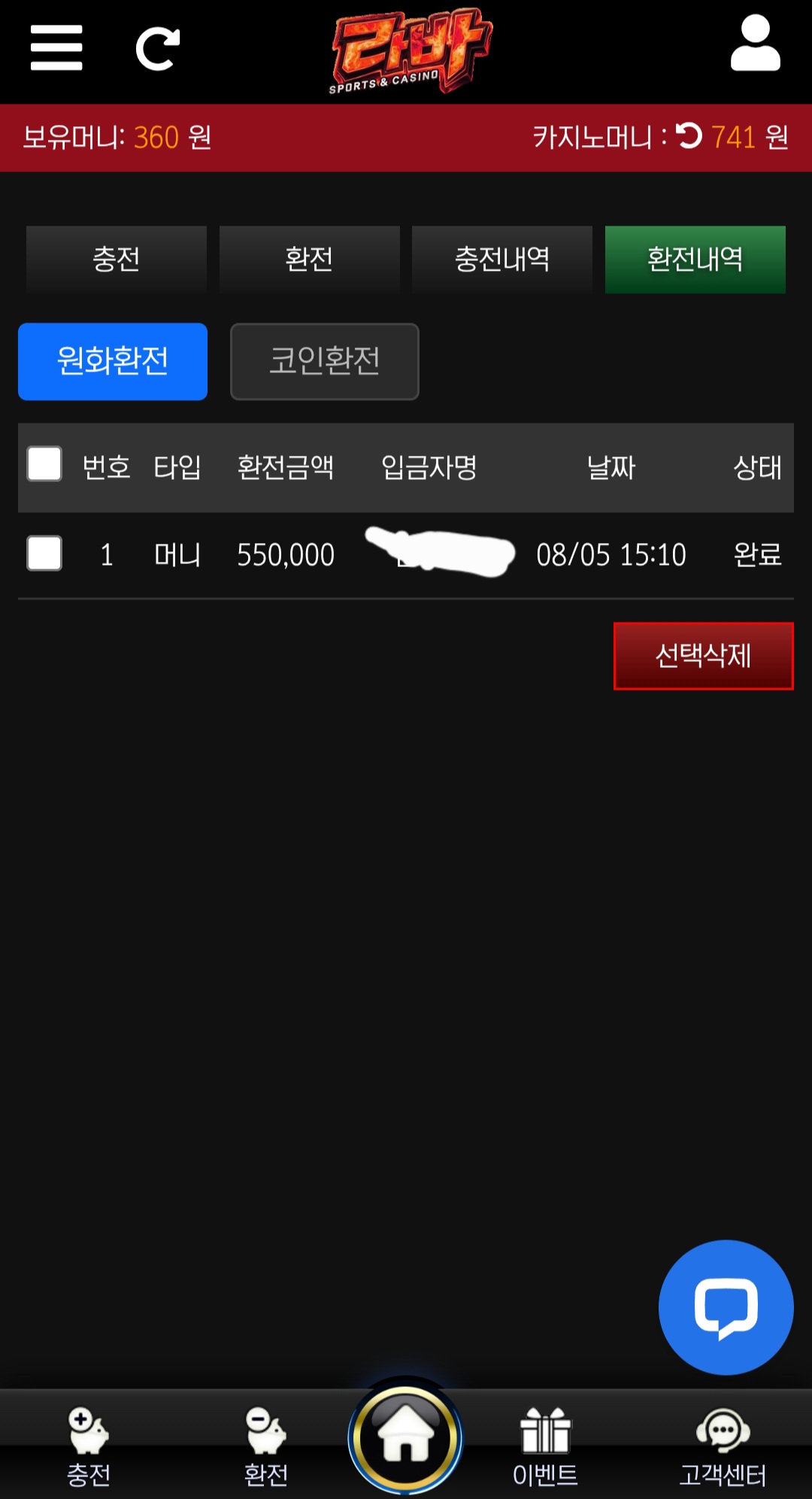The width and height of the screenshot is (812, 1499).
Task: Check the select-all checkbox in table header
Action: click(44, 463)
